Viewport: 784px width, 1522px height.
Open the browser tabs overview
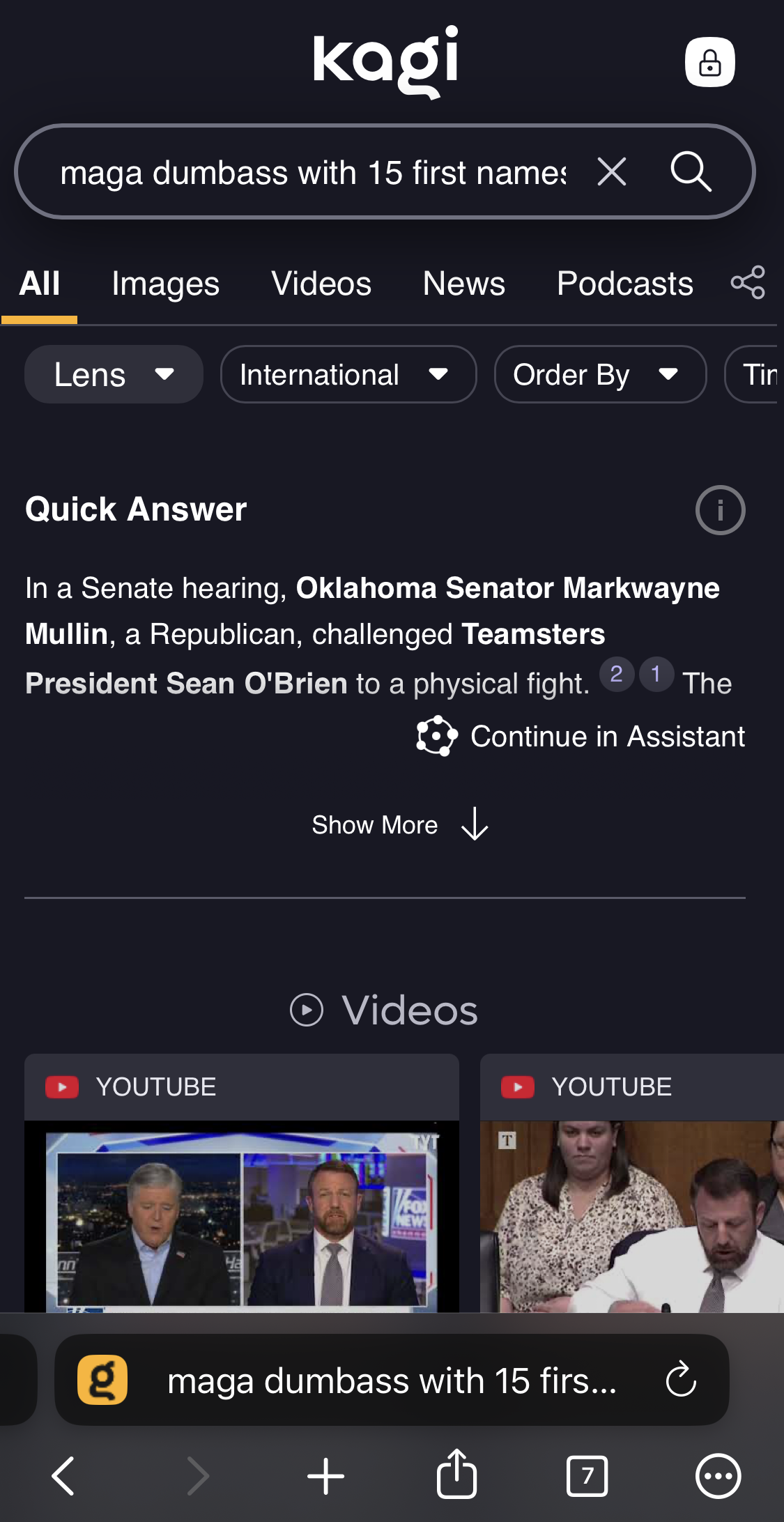(x=587, y=1475)
